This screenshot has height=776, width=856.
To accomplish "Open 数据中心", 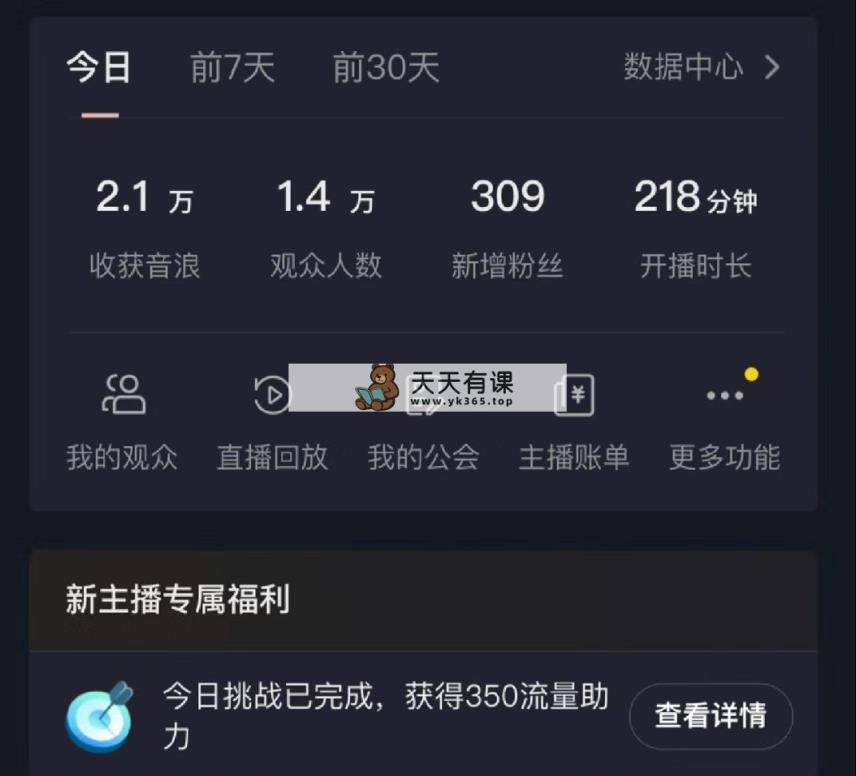I will click(701, 67).
